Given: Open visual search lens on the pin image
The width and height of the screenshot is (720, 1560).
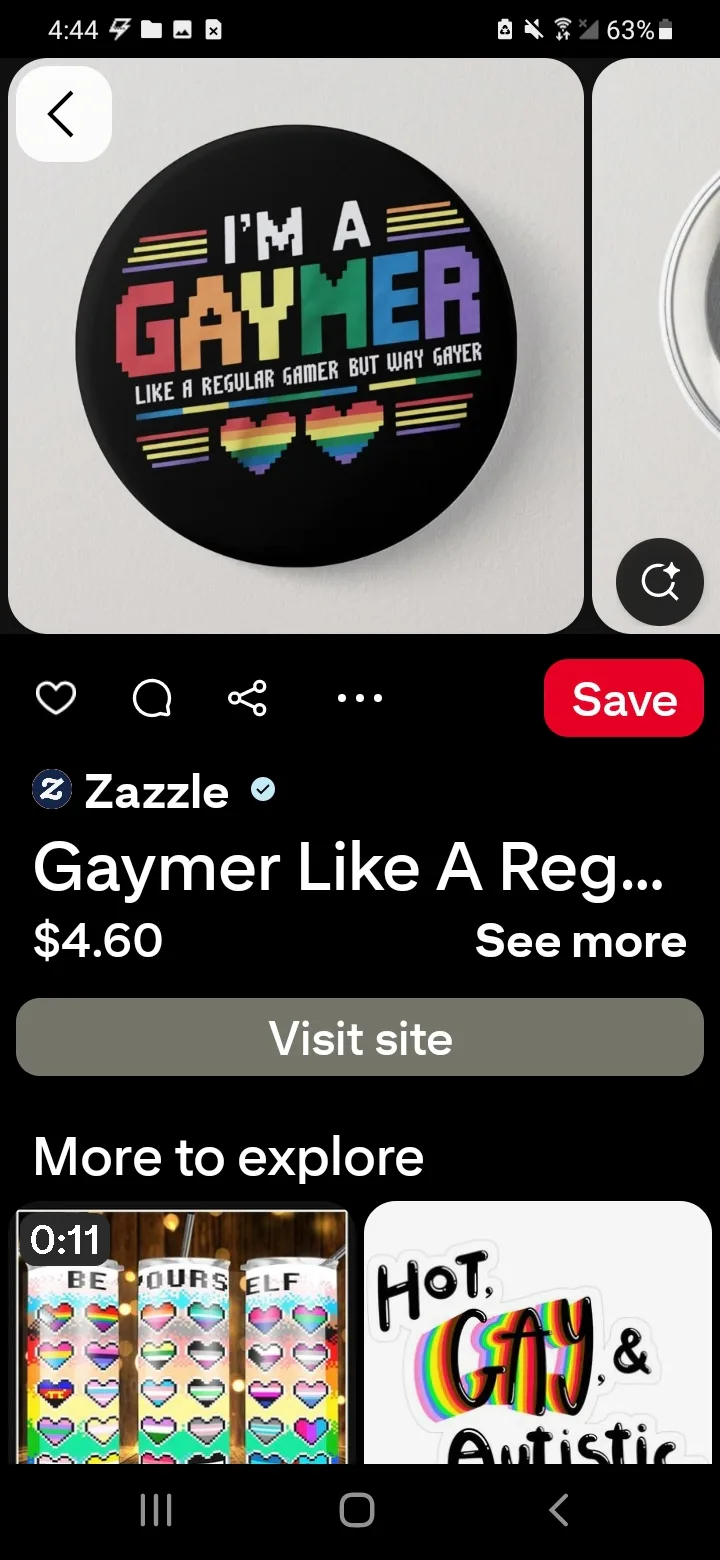Looking at the screenshot, I should [659, 581].
